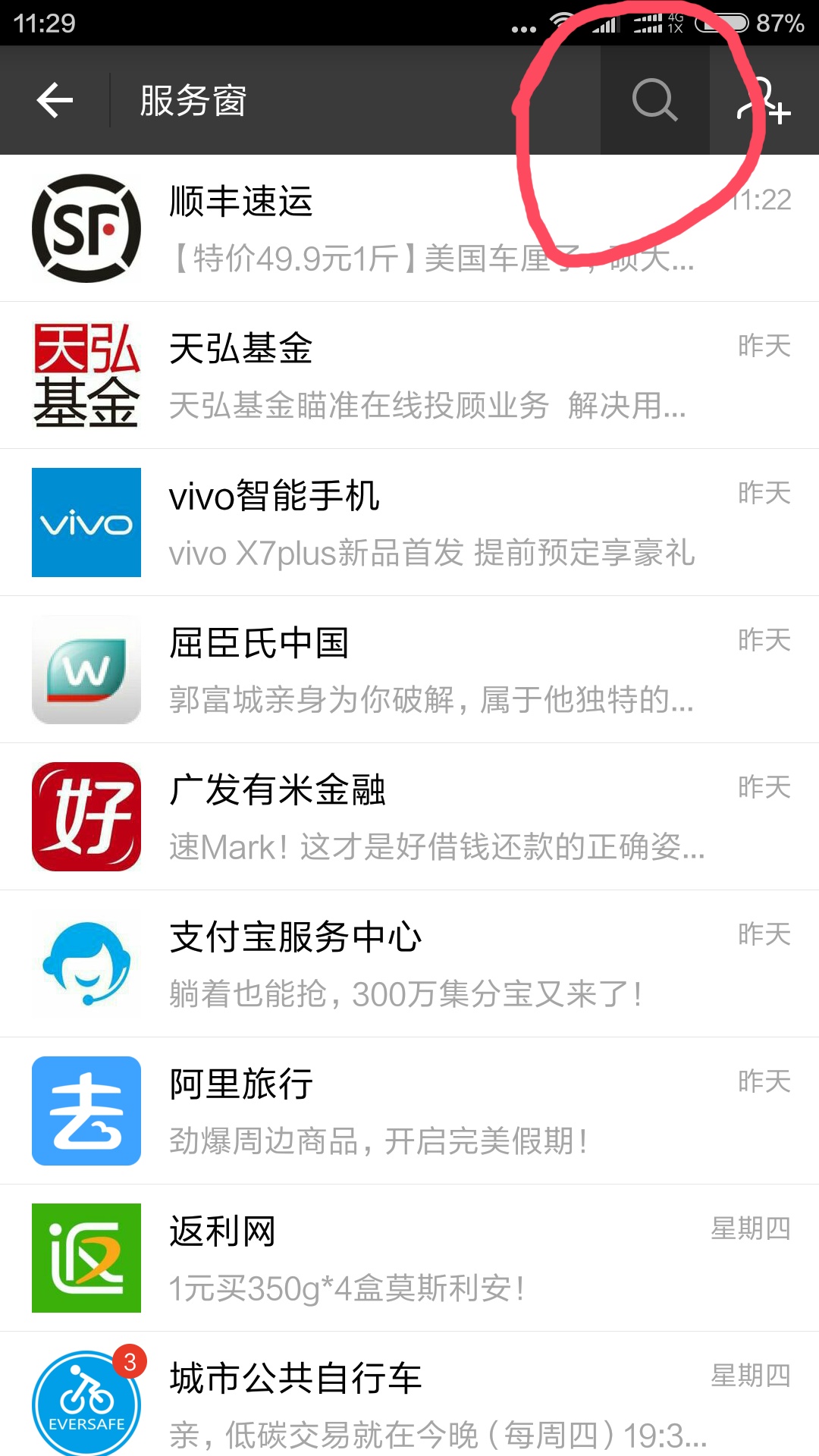Viewport: 819px width, 1456px height.
Task: Open the 支付宝服务中心 conversation
Action: coord(409,963)
